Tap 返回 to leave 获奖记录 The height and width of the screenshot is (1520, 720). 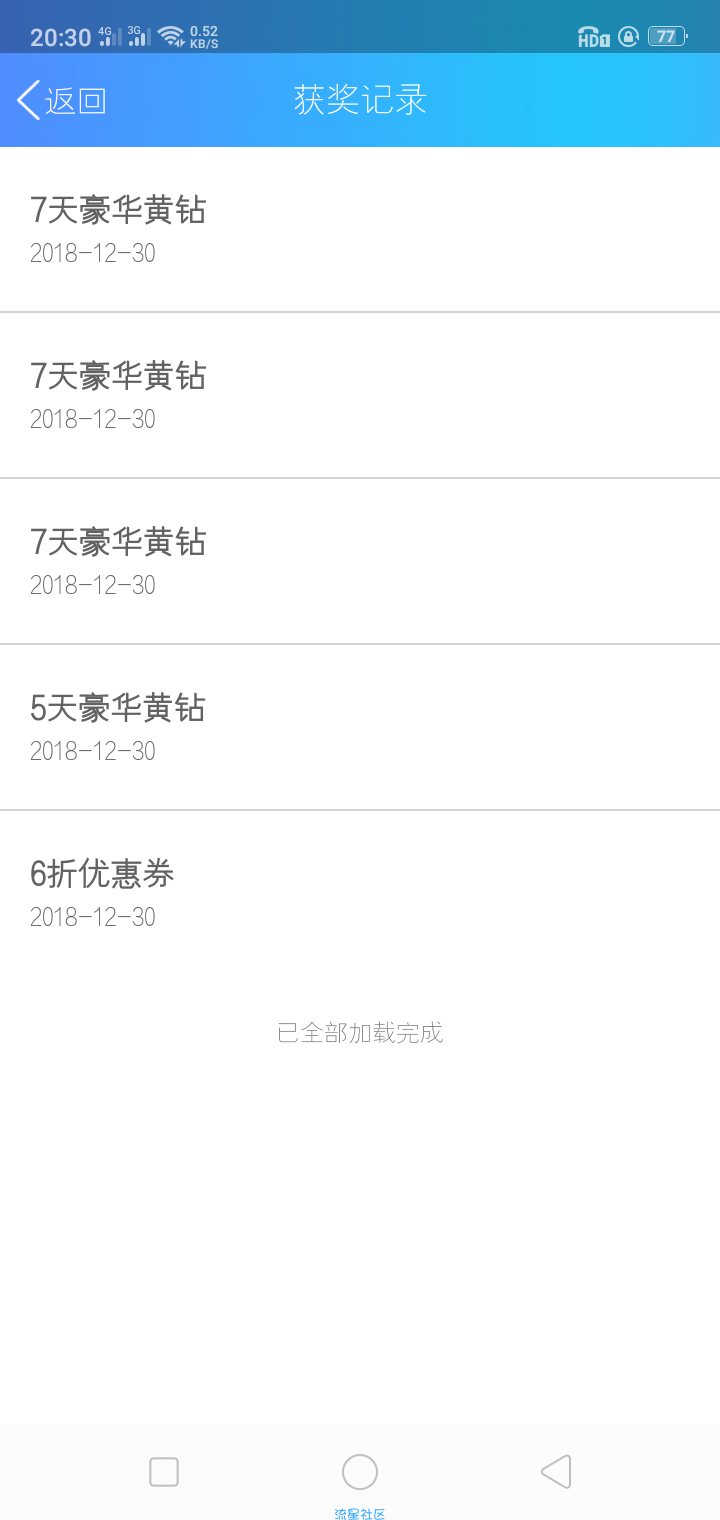62,100
